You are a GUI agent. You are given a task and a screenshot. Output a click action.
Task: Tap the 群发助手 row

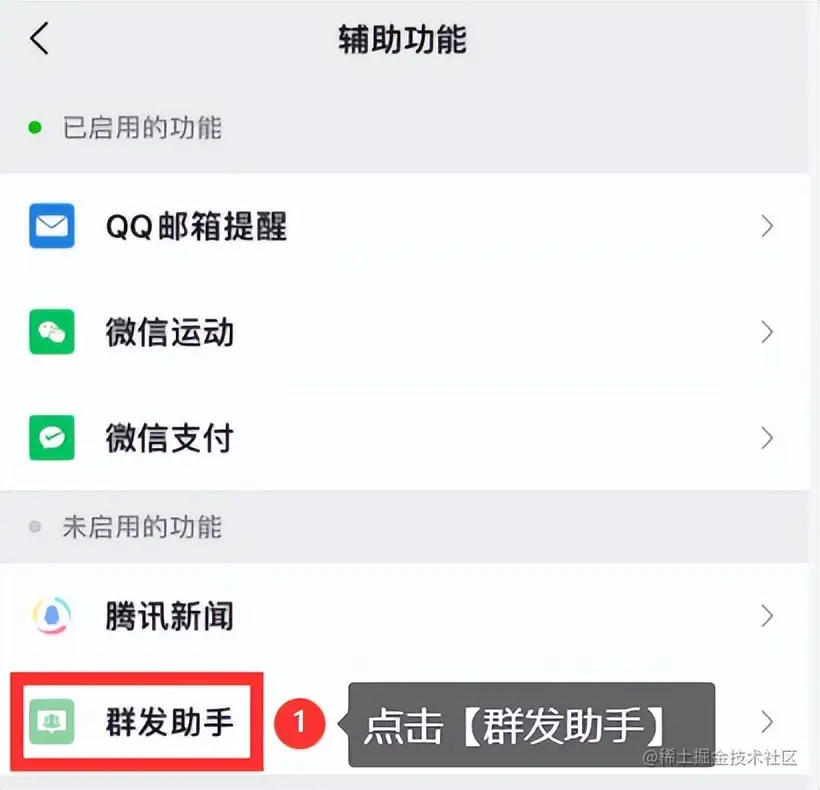pos(170,721)
